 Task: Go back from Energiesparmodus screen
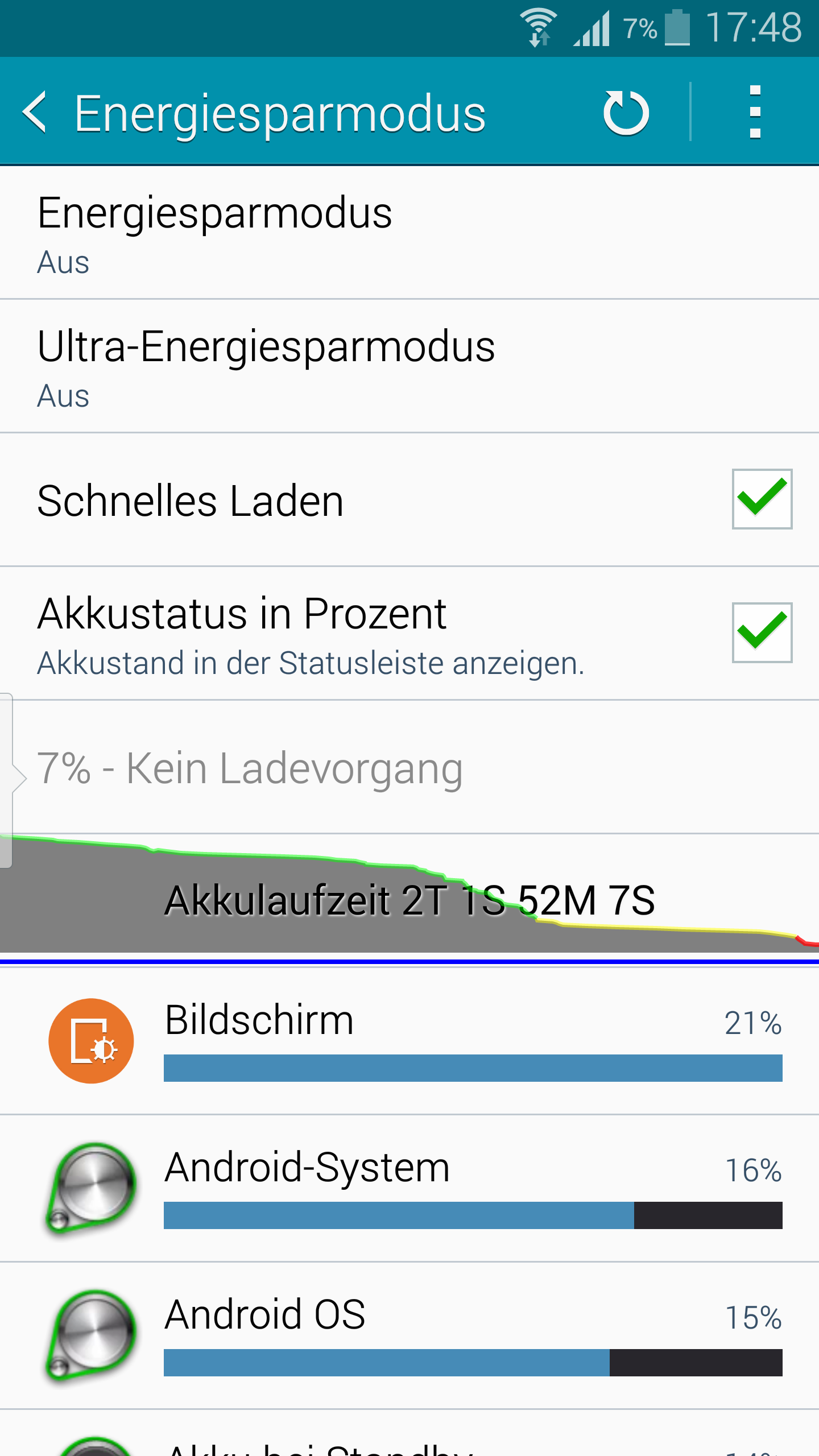click(35, 113)
